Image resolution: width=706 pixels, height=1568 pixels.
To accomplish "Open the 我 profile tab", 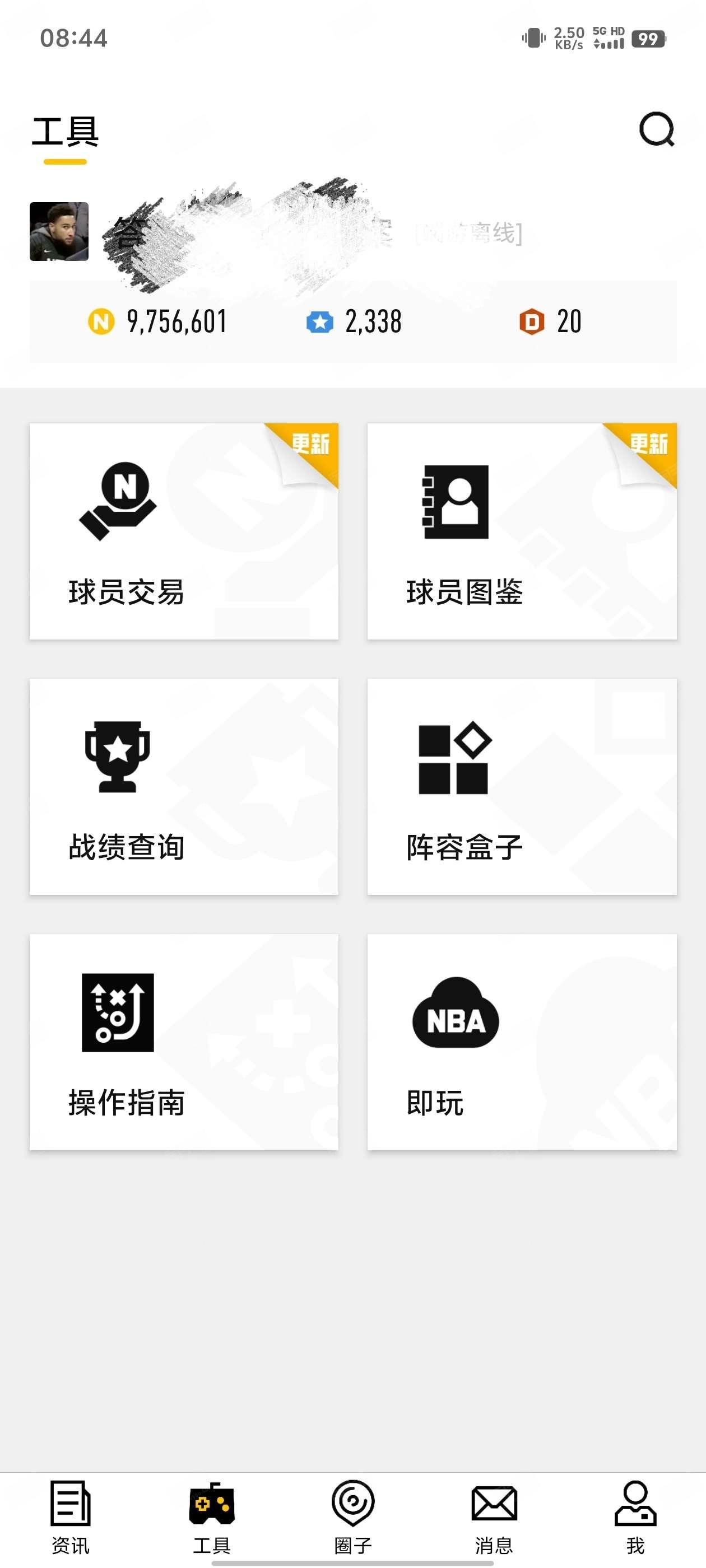I will coord(635,1517).
